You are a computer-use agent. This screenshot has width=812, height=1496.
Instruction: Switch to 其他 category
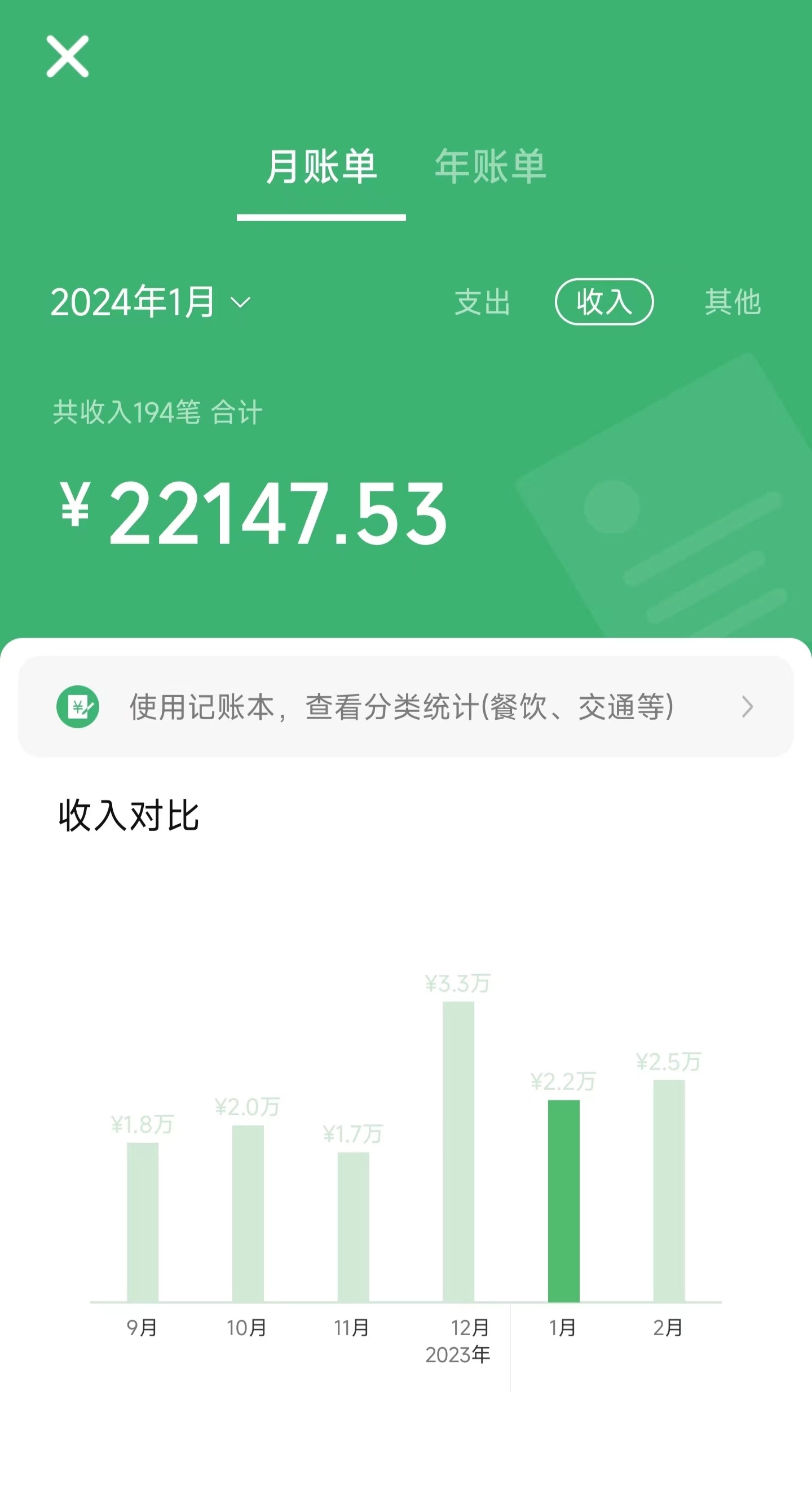click(x=732, y=302)
